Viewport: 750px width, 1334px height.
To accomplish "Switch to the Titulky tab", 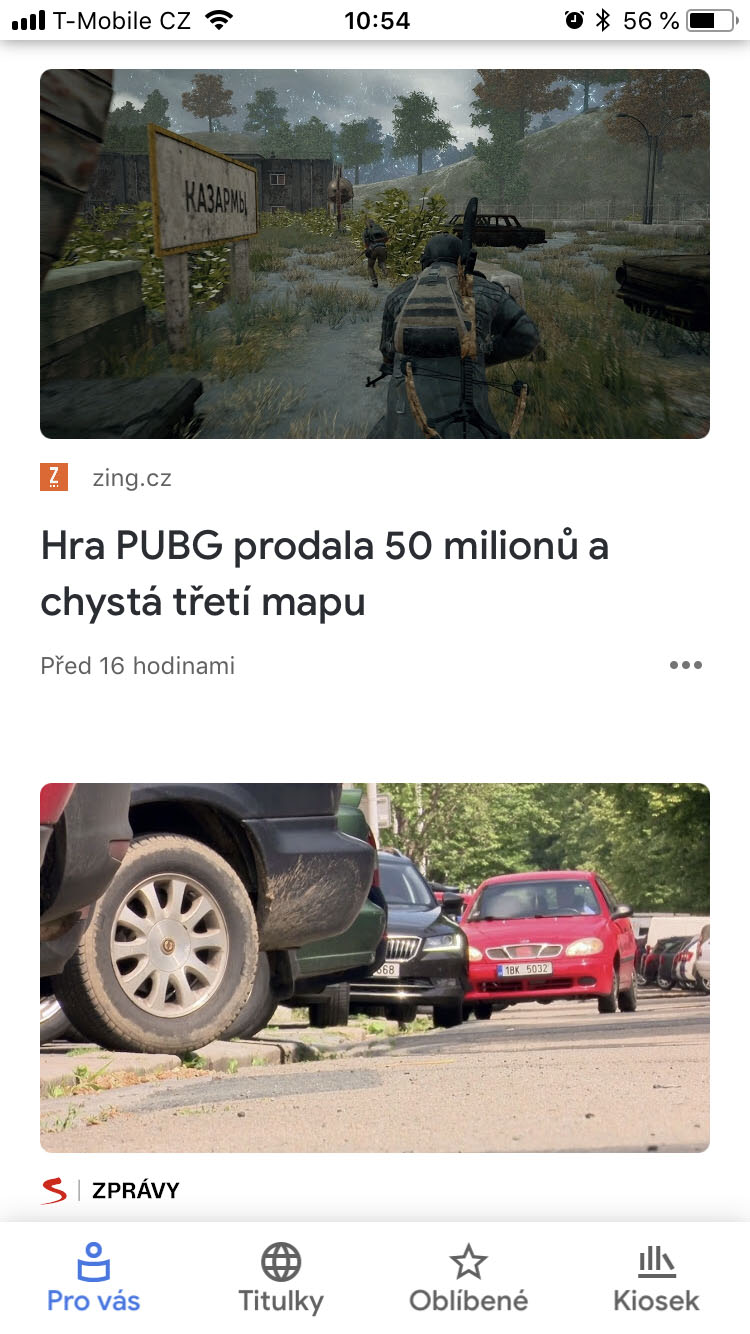I will coord(281,1277).
